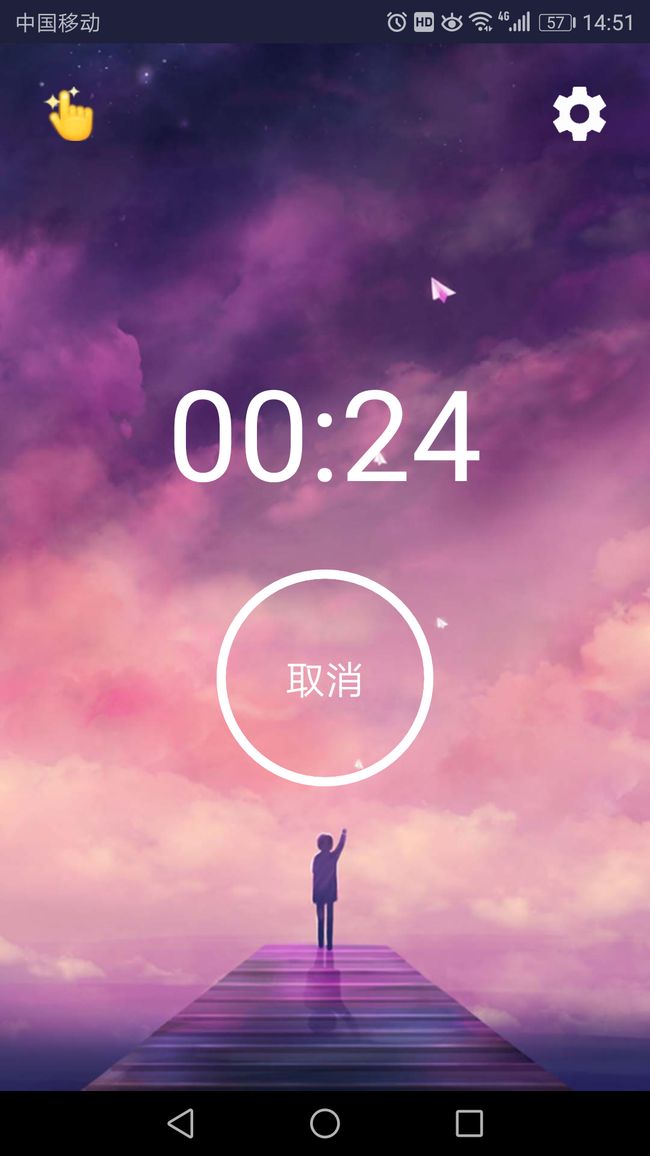Open recent apps from the navigation bar
This screenshot has height=1156, width=650.
[x=469, y=1123]
